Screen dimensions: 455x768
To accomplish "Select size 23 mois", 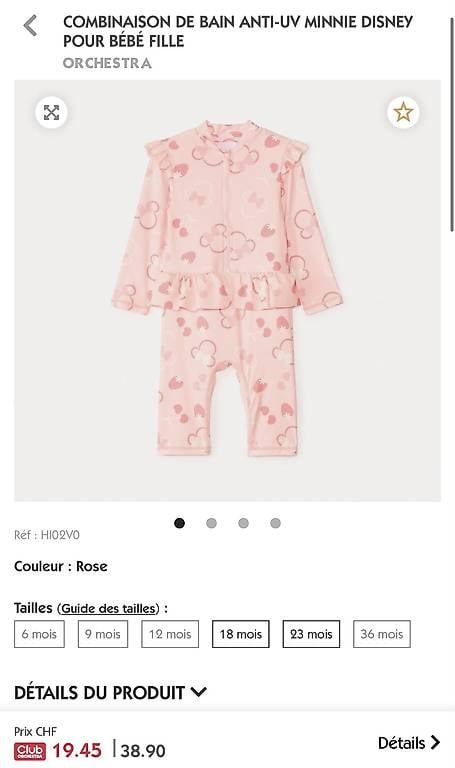I will [x=311, y=634].
